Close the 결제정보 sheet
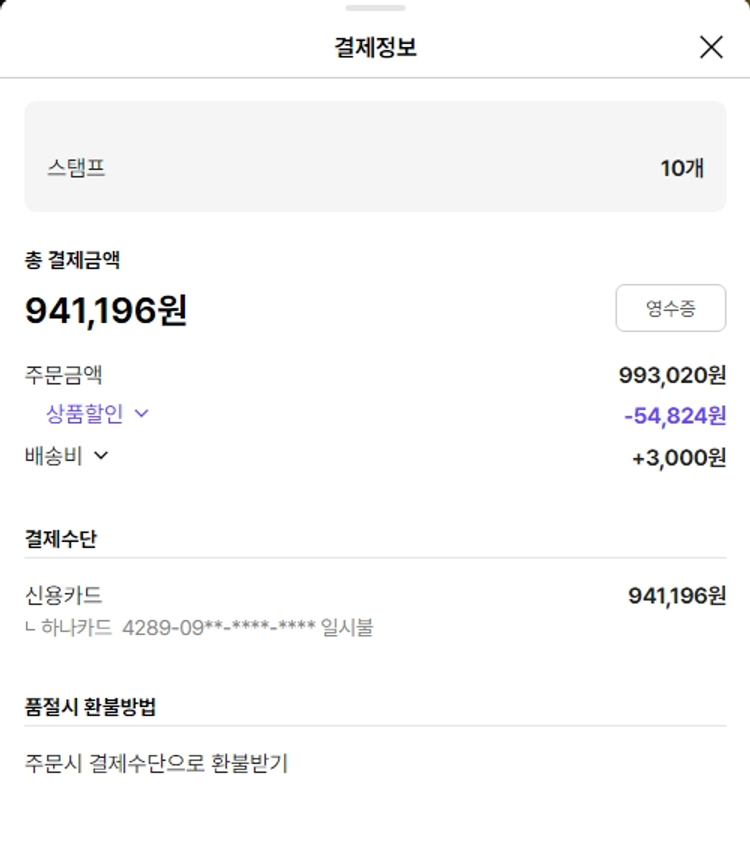Image resolution: width=750 pixels, height=855 pixels. (711, 47)
